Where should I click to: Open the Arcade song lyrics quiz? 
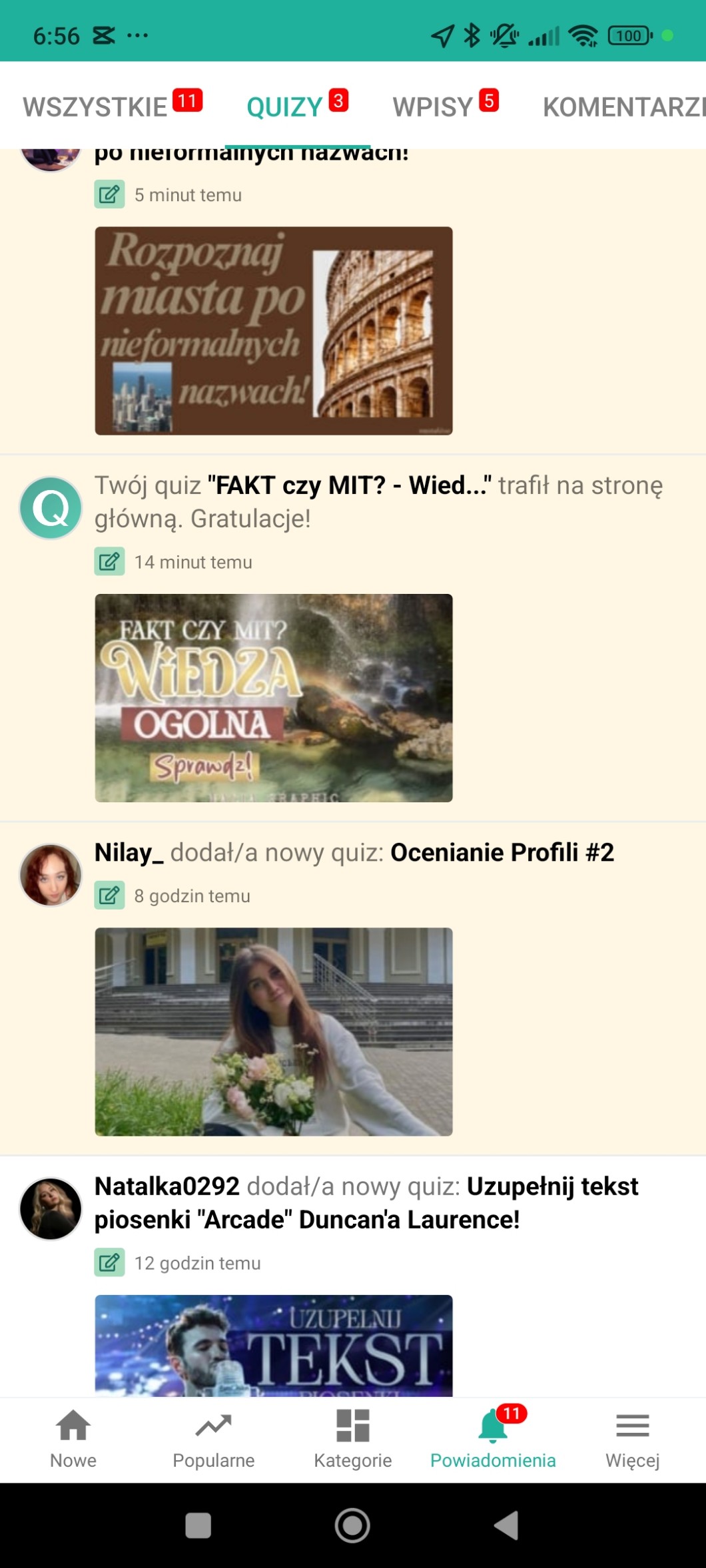tap(366, 1202)
